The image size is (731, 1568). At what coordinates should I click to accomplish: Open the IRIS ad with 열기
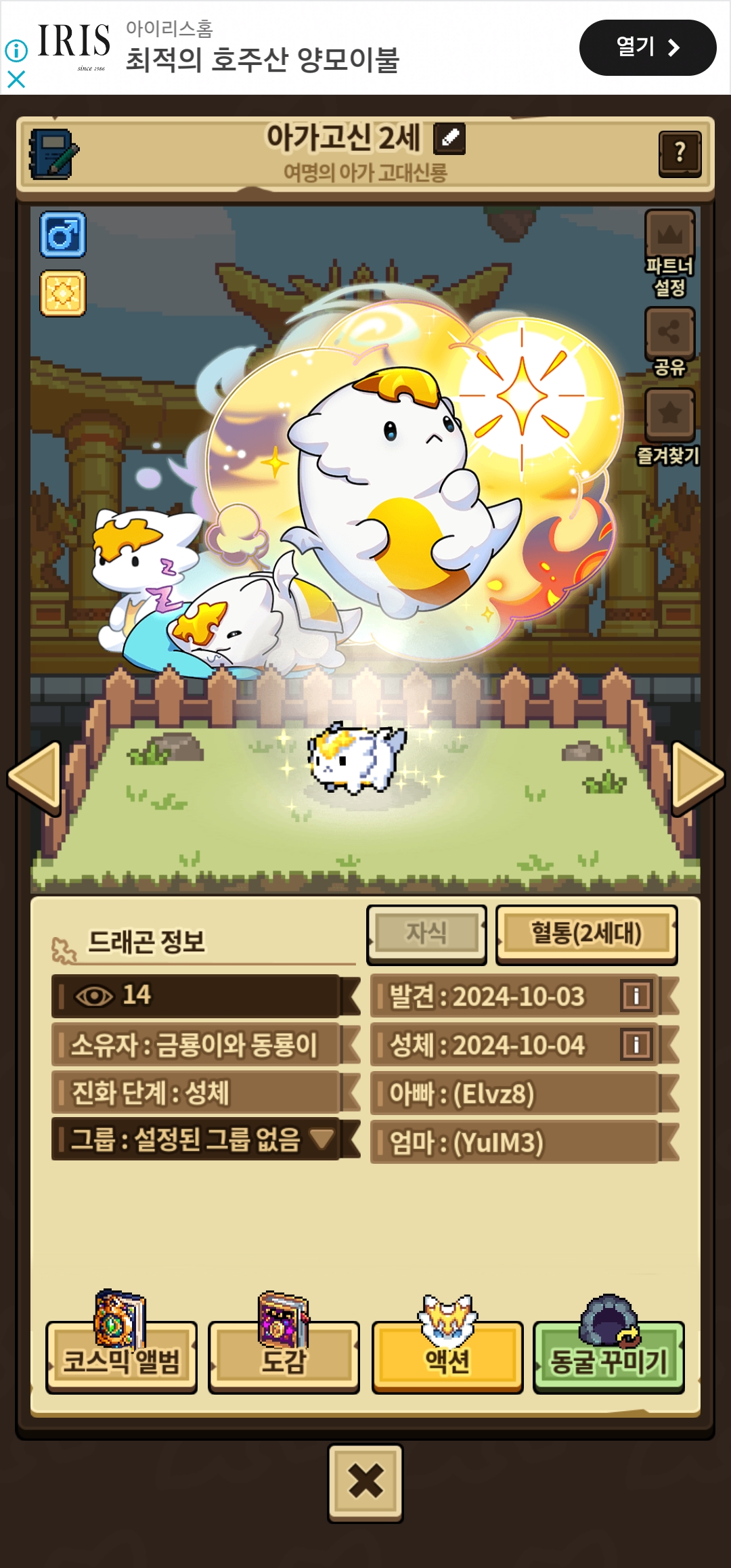648,47
